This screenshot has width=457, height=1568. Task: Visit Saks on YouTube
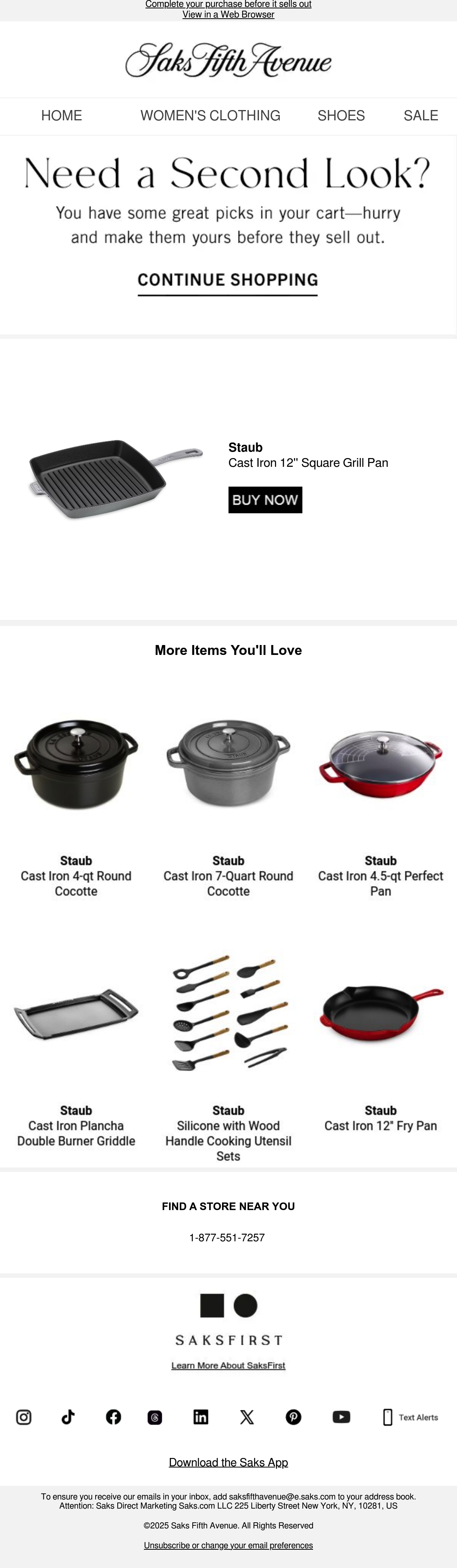[341, 1417]
